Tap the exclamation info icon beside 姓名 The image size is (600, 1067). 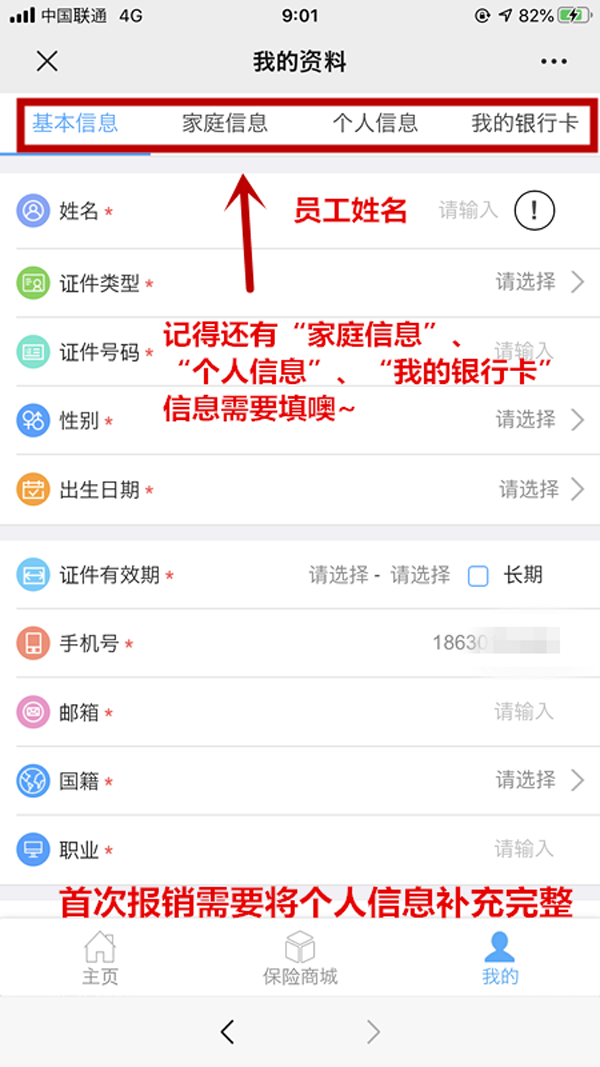(534, 211)
